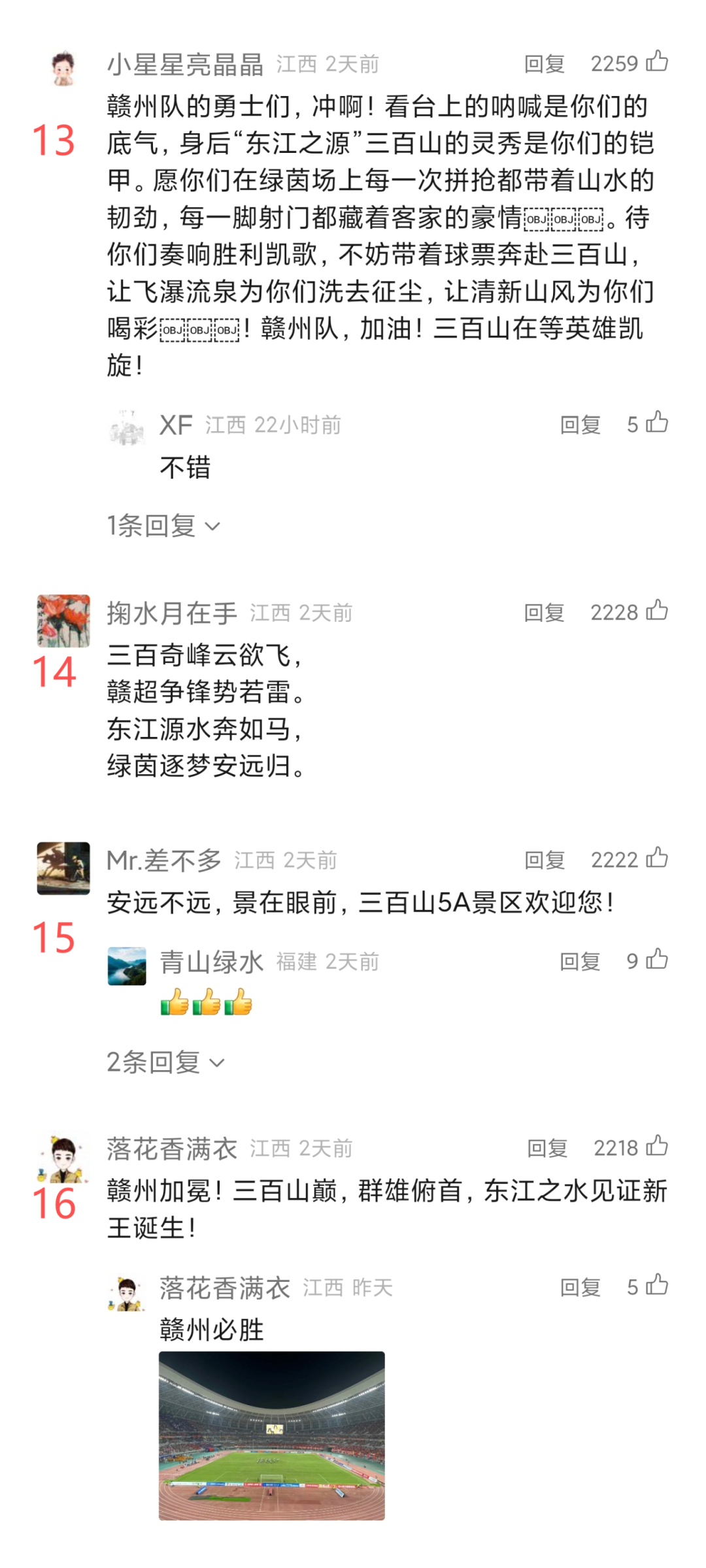Reply to 掬水月在手's comment

click(x=544, y=613)
